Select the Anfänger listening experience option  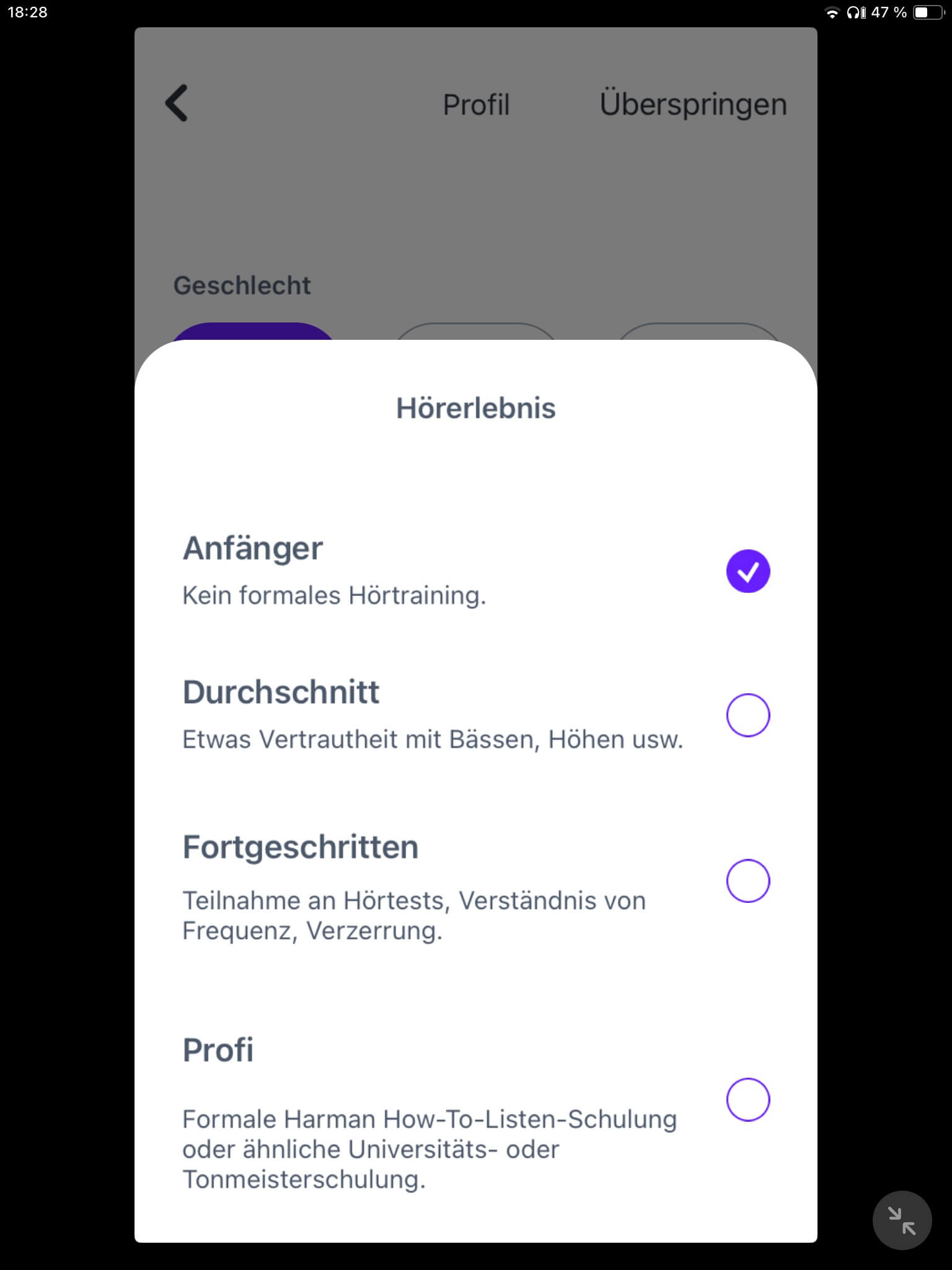click(747, 571)
